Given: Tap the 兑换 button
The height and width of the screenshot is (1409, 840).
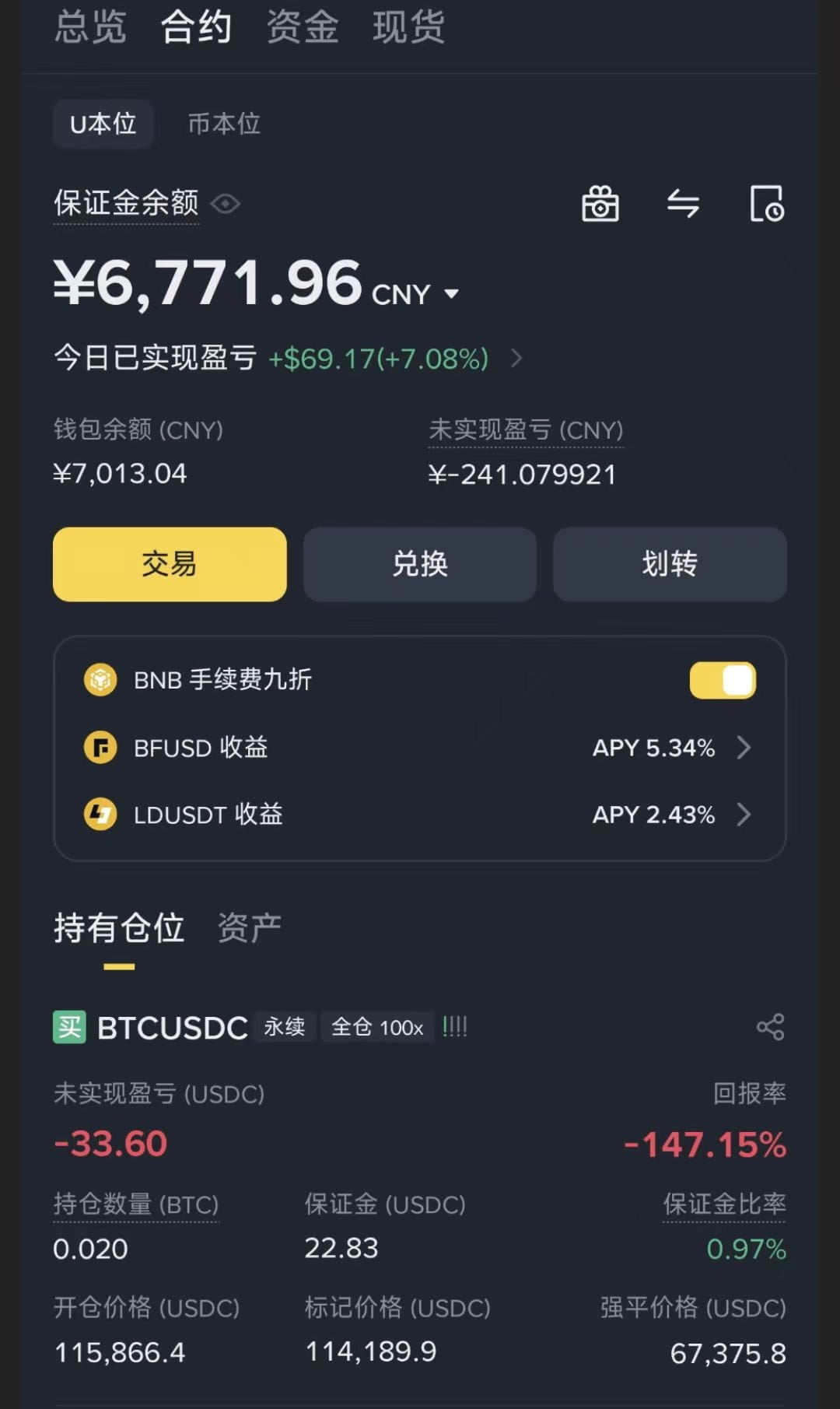Looking at the screenshot, I should (x=420, y=564).
